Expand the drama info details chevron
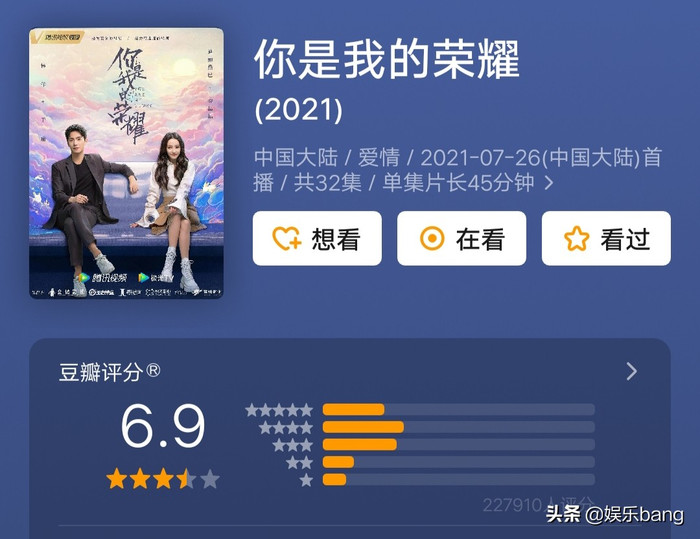 548,184
